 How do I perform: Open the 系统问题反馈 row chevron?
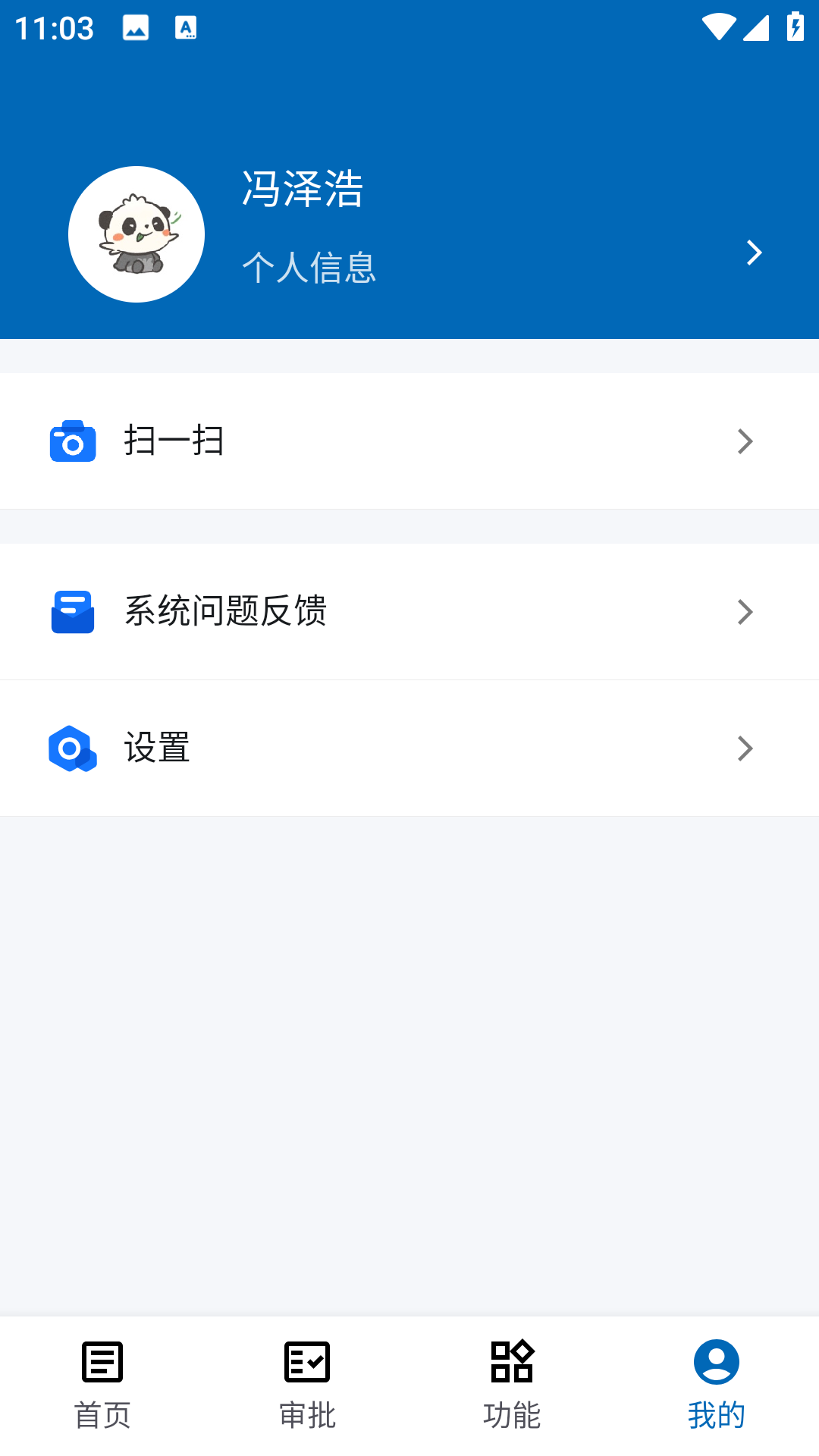point(745,611)
